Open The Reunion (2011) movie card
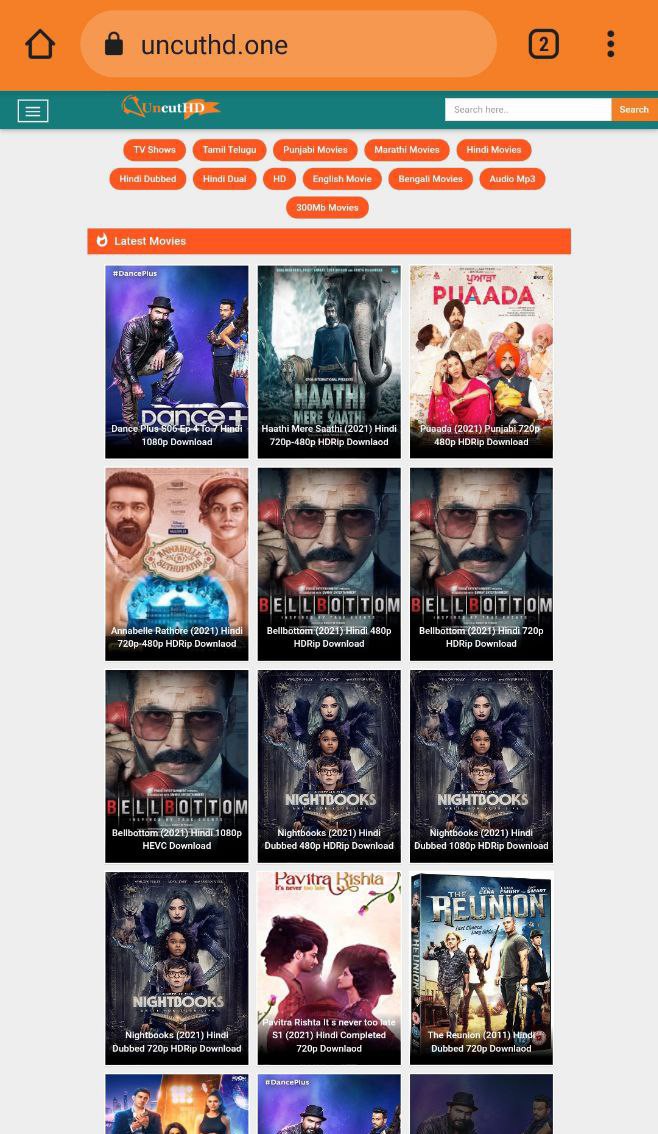Screen dimensions: 658x1134 (481, 967)
